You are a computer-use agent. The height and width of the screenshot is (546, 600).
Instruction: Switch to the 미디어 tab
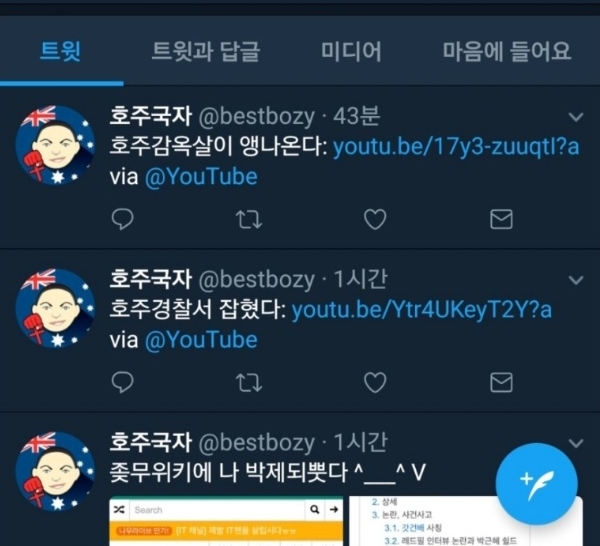coord(351,49)
